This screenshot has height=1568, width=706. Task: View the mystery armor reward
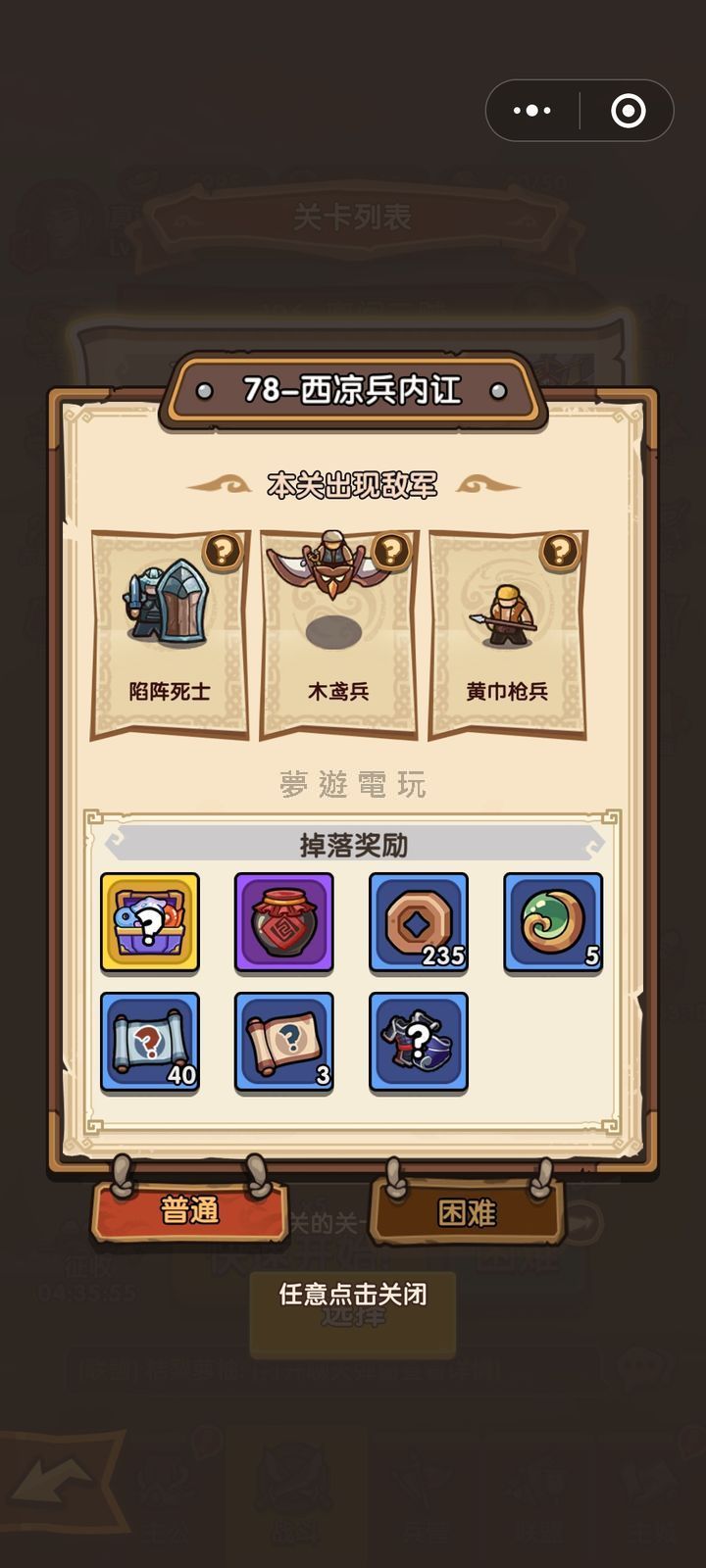[x=419, y=1042]
